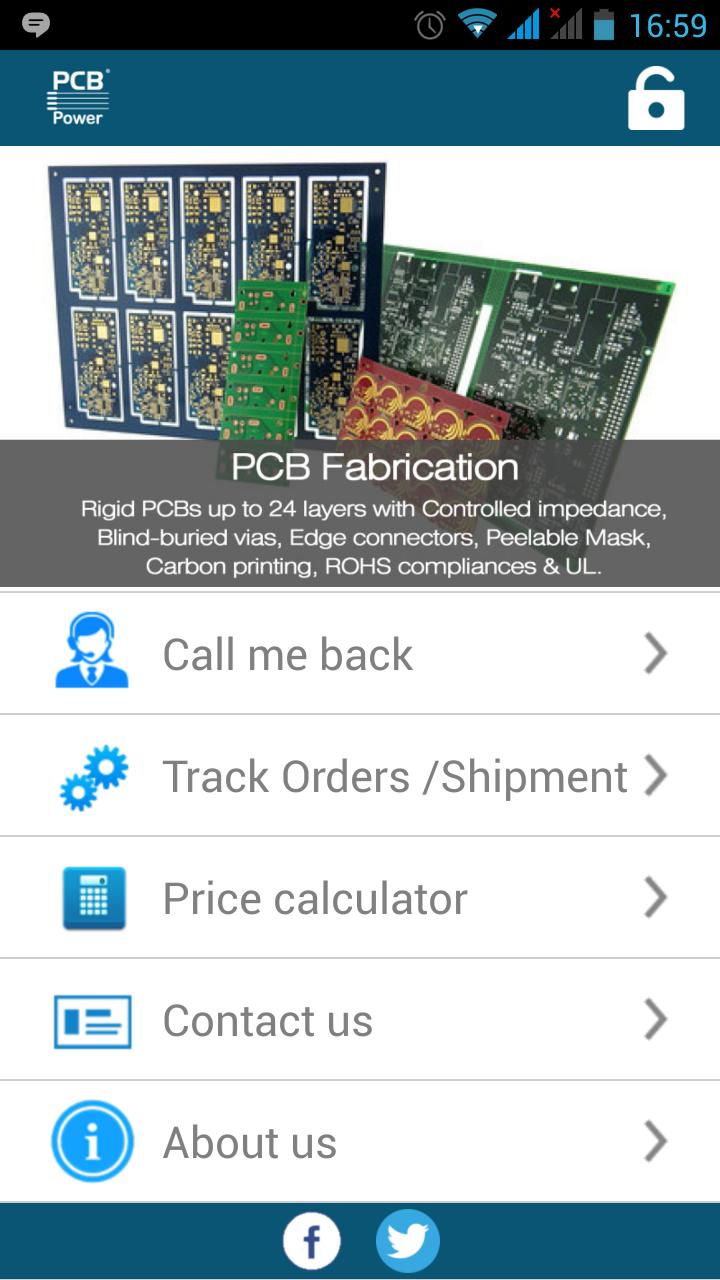Image resolution: width=720 pixels, height=1280 pixels.
Task: Open Contact us via its card icon
Action: tap(91, 1019)
